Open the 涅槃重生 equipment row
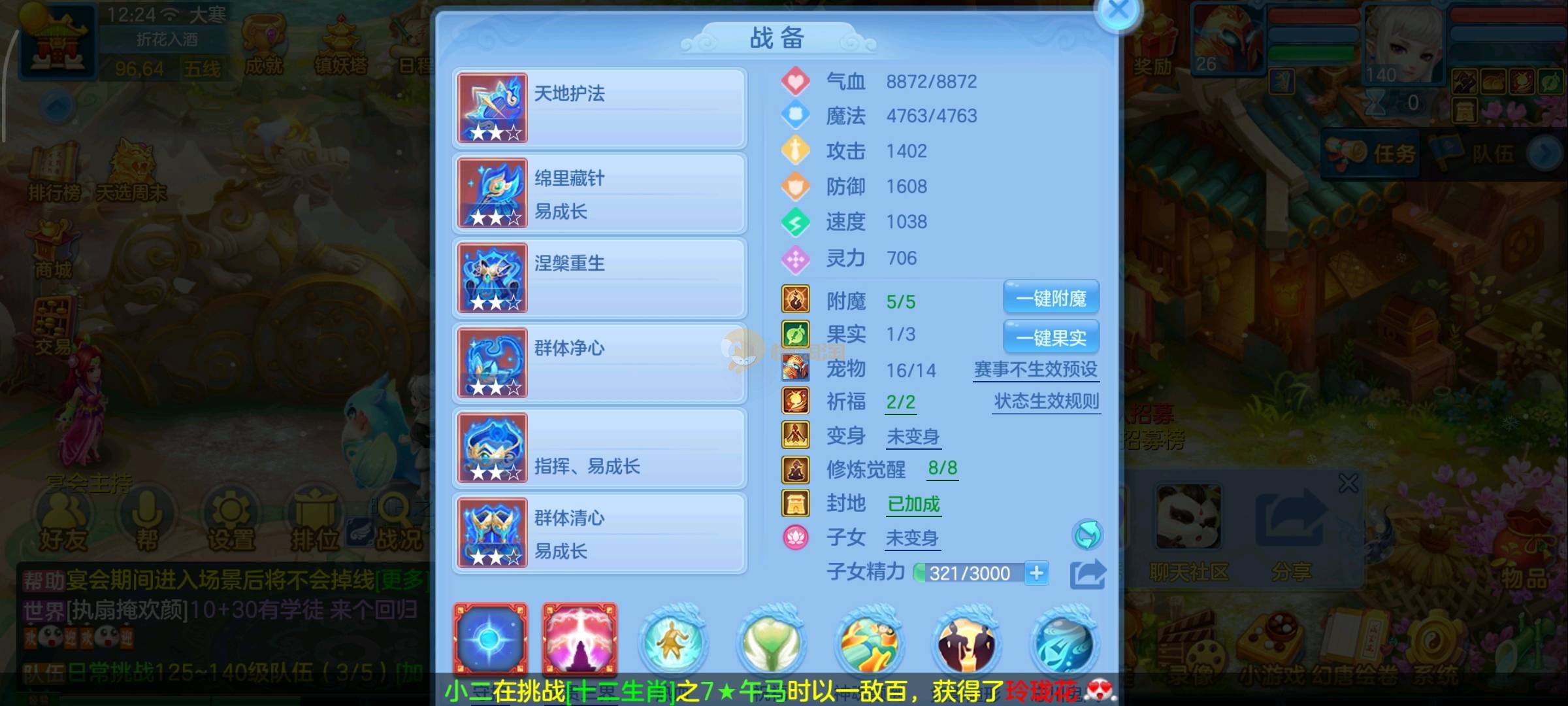The width and height of the screenshot is (1568, 706). (x=599, y=278)
